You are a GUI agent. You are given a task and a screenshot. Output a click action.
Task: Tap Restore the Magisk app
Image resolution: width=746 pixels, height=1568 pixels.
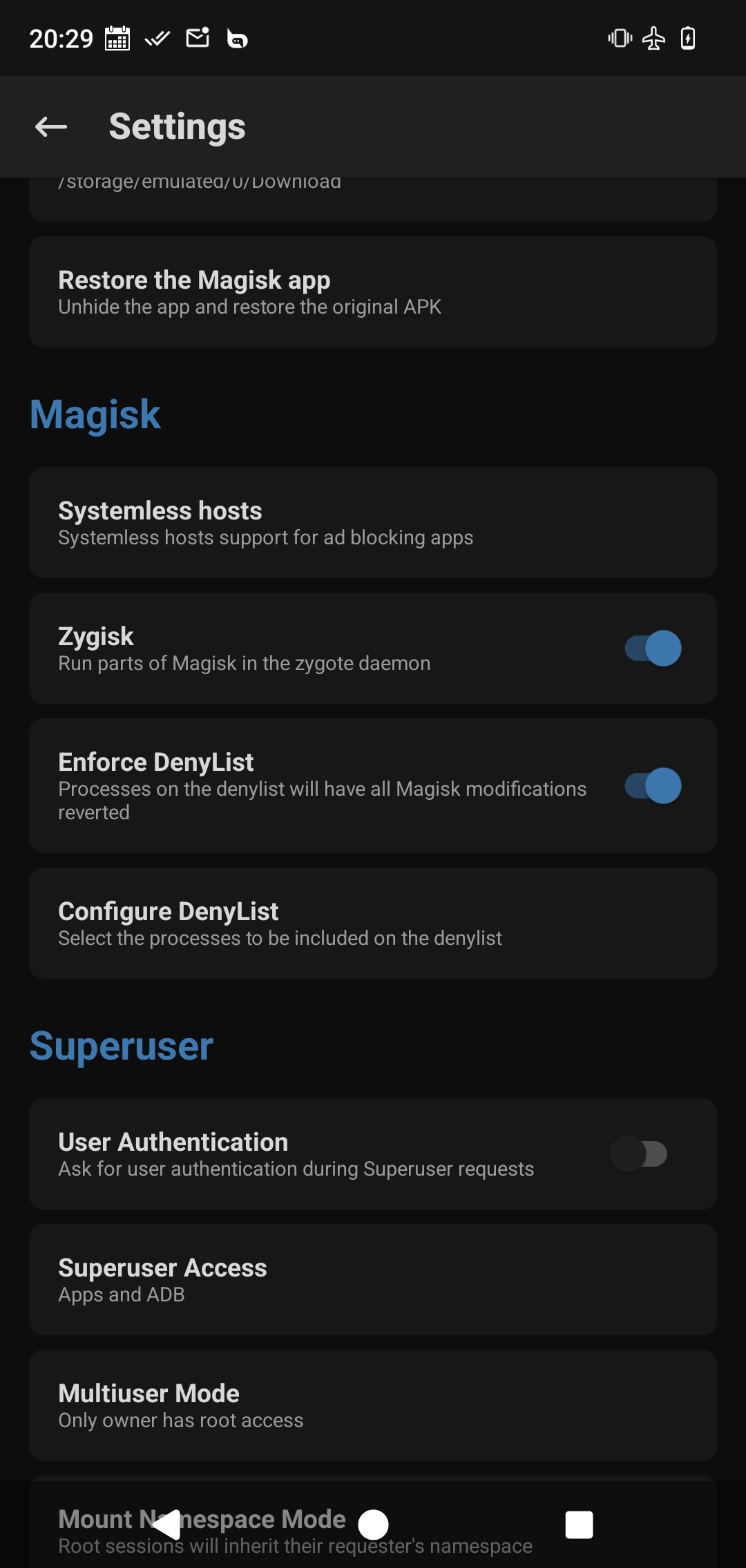[x=373, y=291]
